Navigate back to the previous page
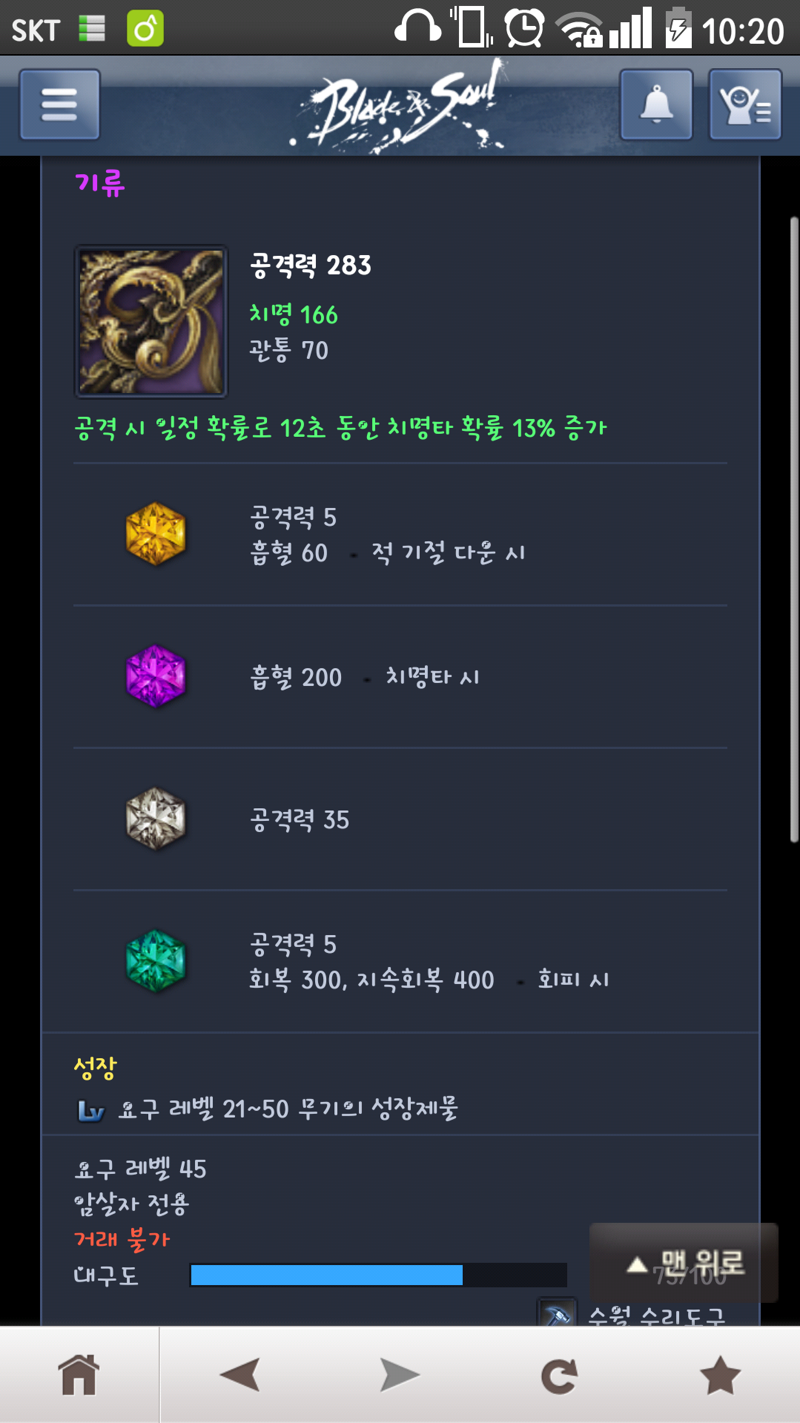The image size is (800, 1423). click(x=240, y=1376)
